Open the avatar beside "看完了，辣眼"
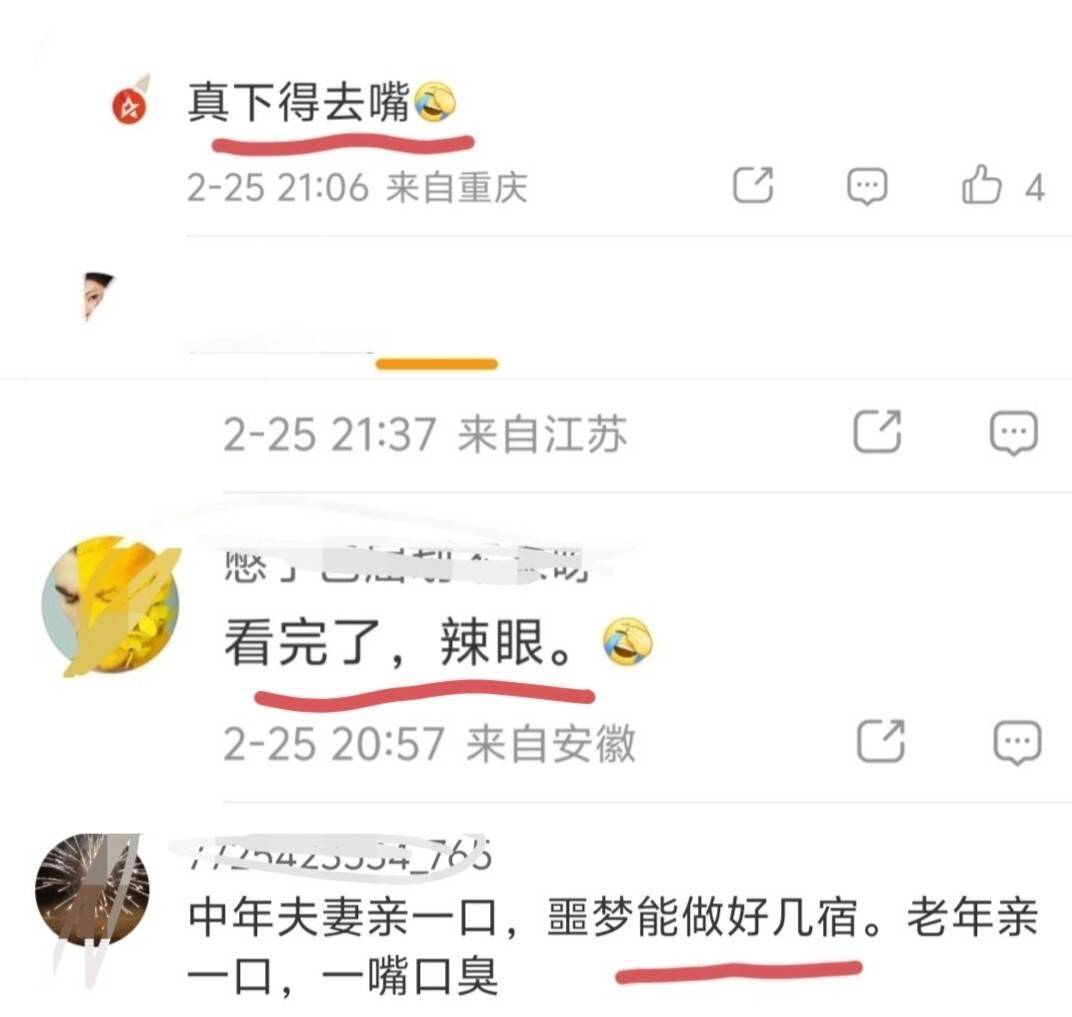Viewport: 1072px width, 1017px height. tap(110, 606)
